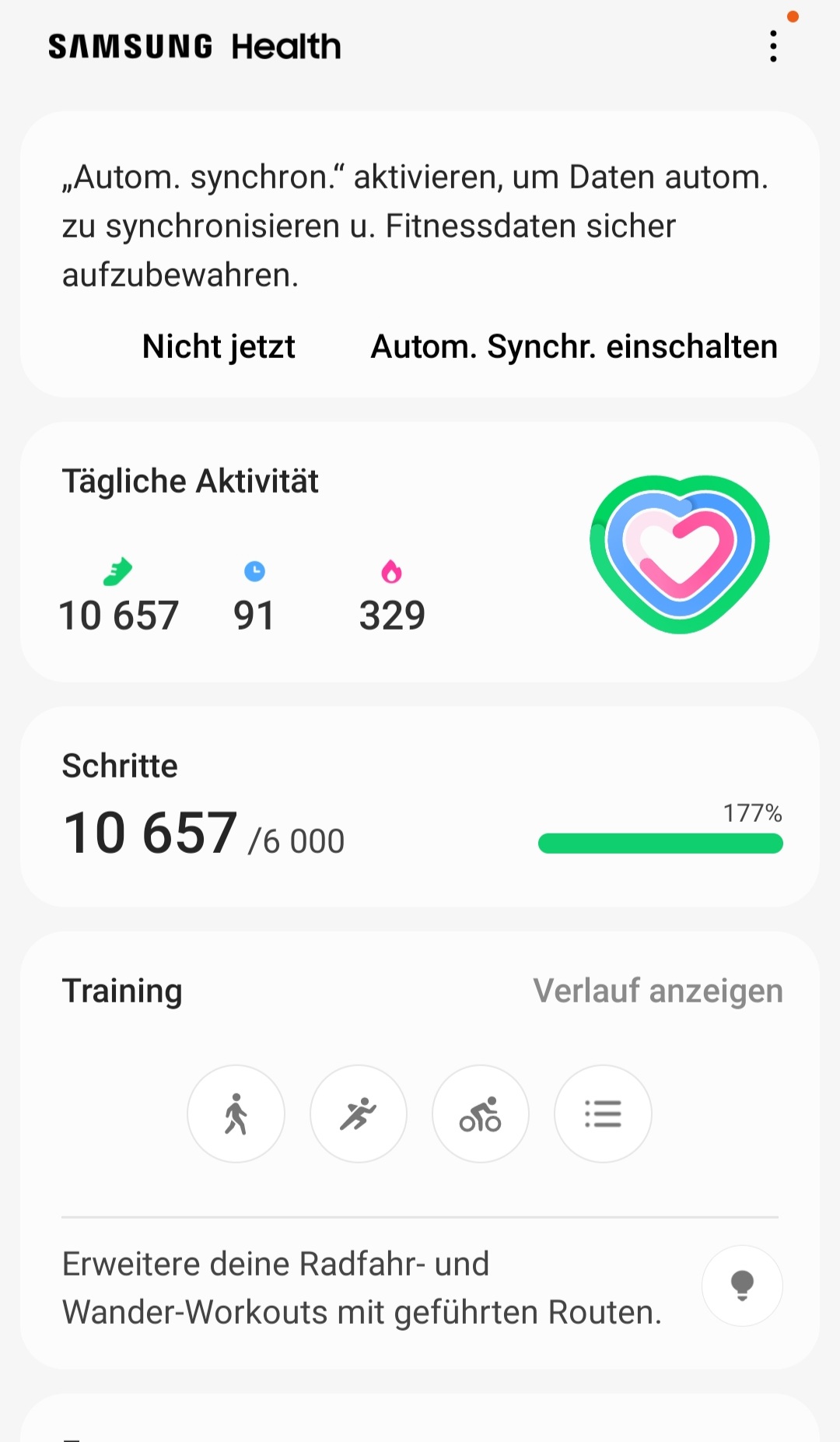The width and height of the screenshot is (840, 1442).
Task: Start a cycling workout
Action: click(481, 1114)
